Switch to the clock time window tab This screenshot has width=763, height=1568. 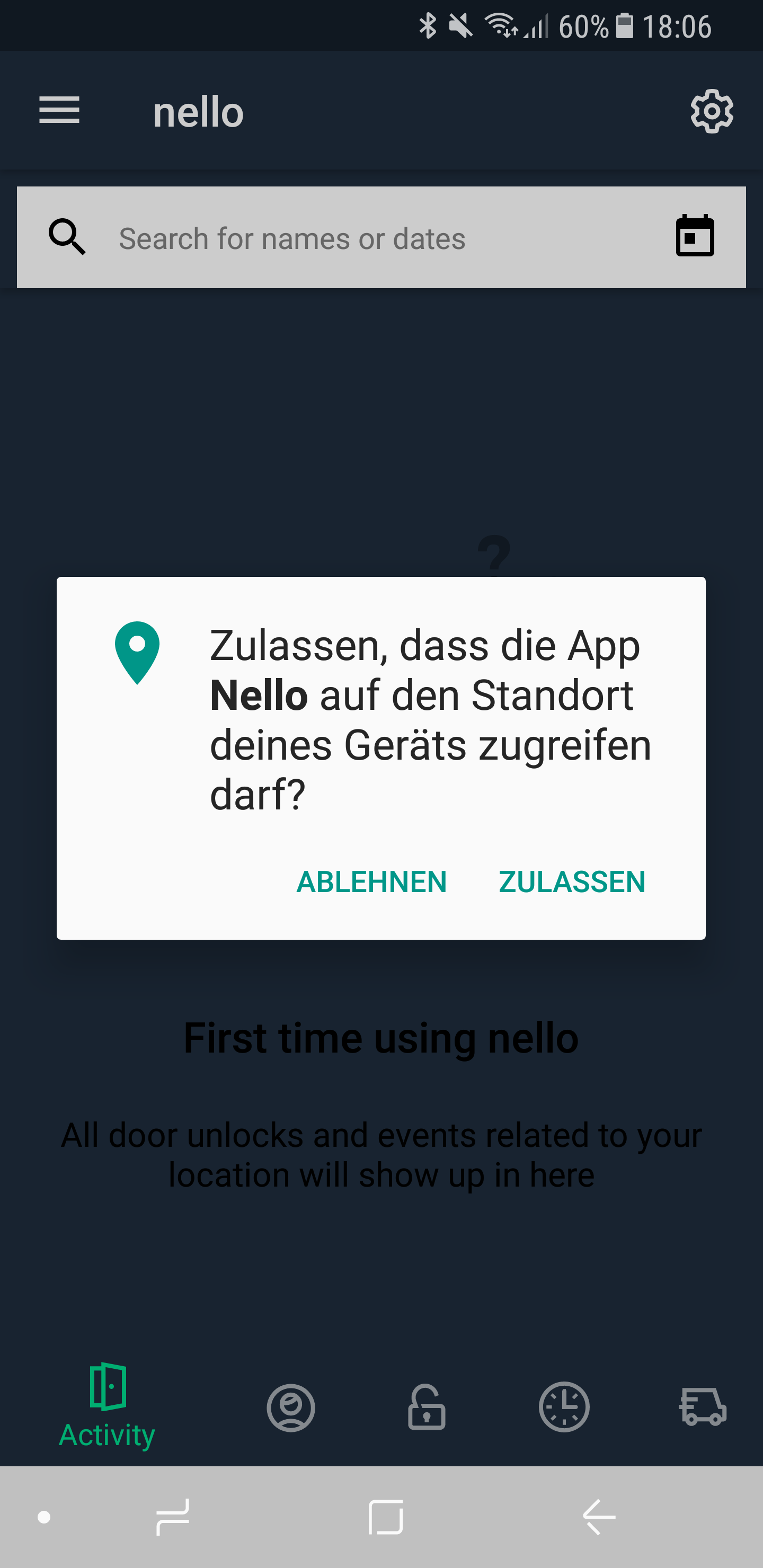pos(564,1407)
